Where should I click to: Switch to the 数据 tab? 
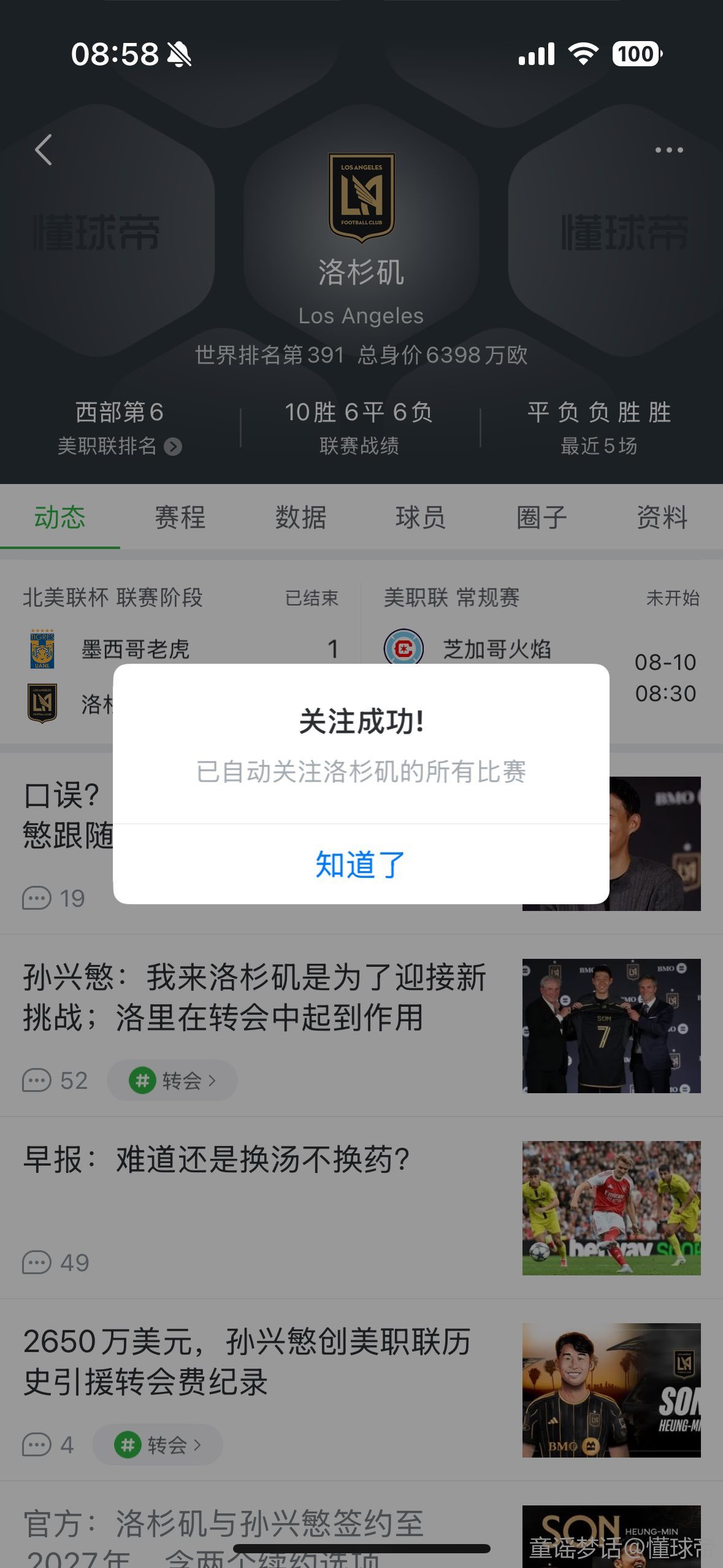coord(300,517)
